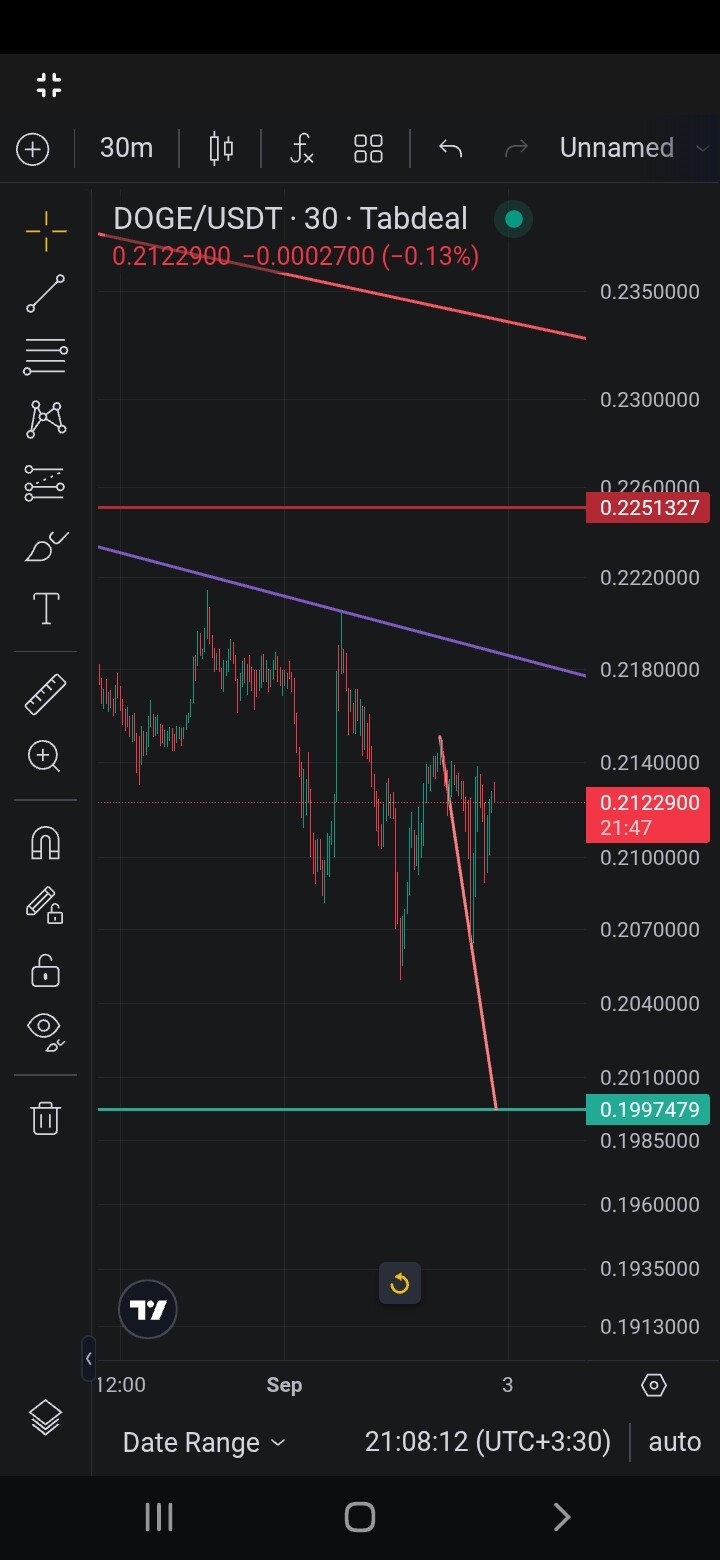
Task: Toggle magnet mode for drawings
Action: [x=45, y=843]
